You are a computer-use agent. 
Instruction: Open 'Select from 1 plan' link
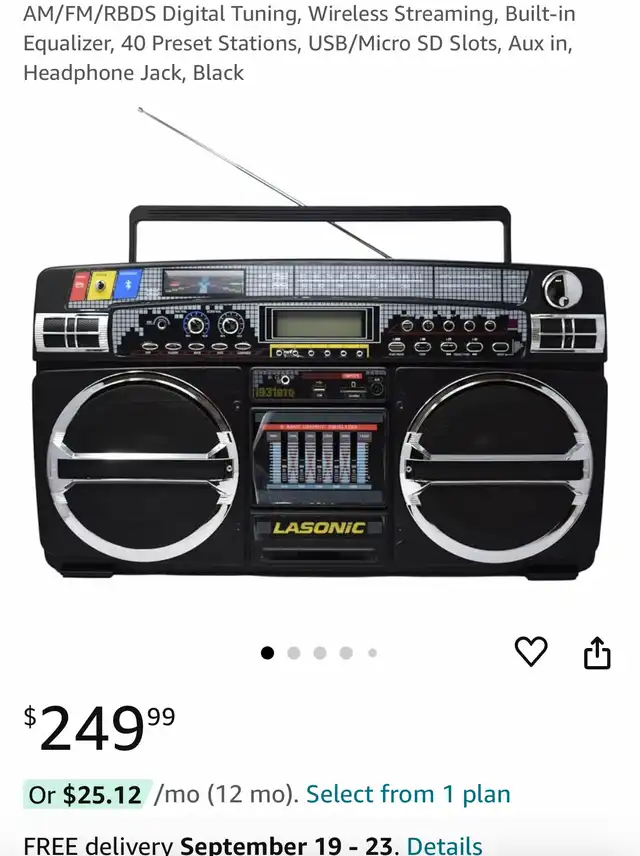(x=408, y=795)
